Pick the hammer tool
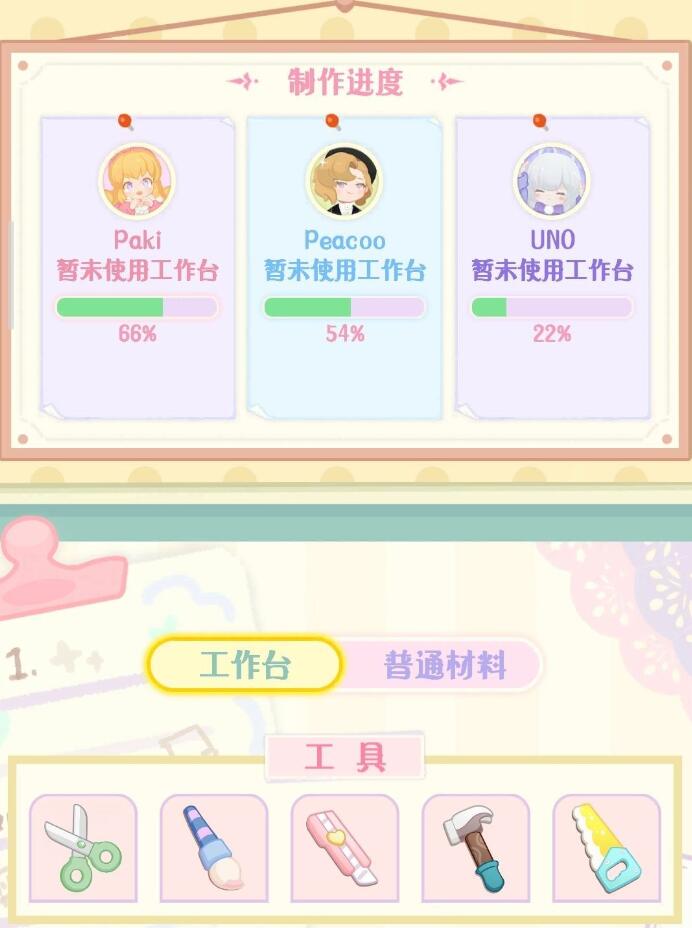The image size is (692, 928). point(476,848)
